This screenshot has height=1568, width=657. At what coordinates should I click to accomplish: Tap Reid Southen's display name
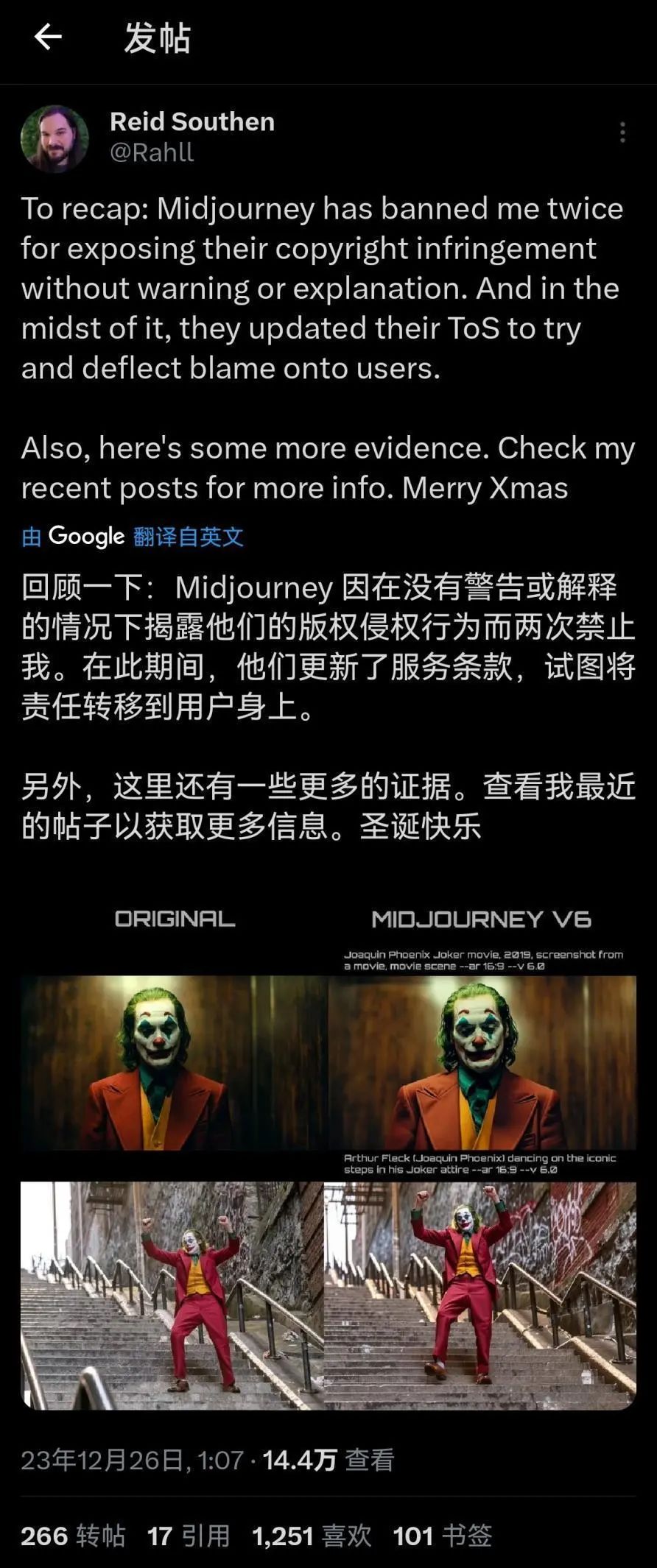coord(192,121)
